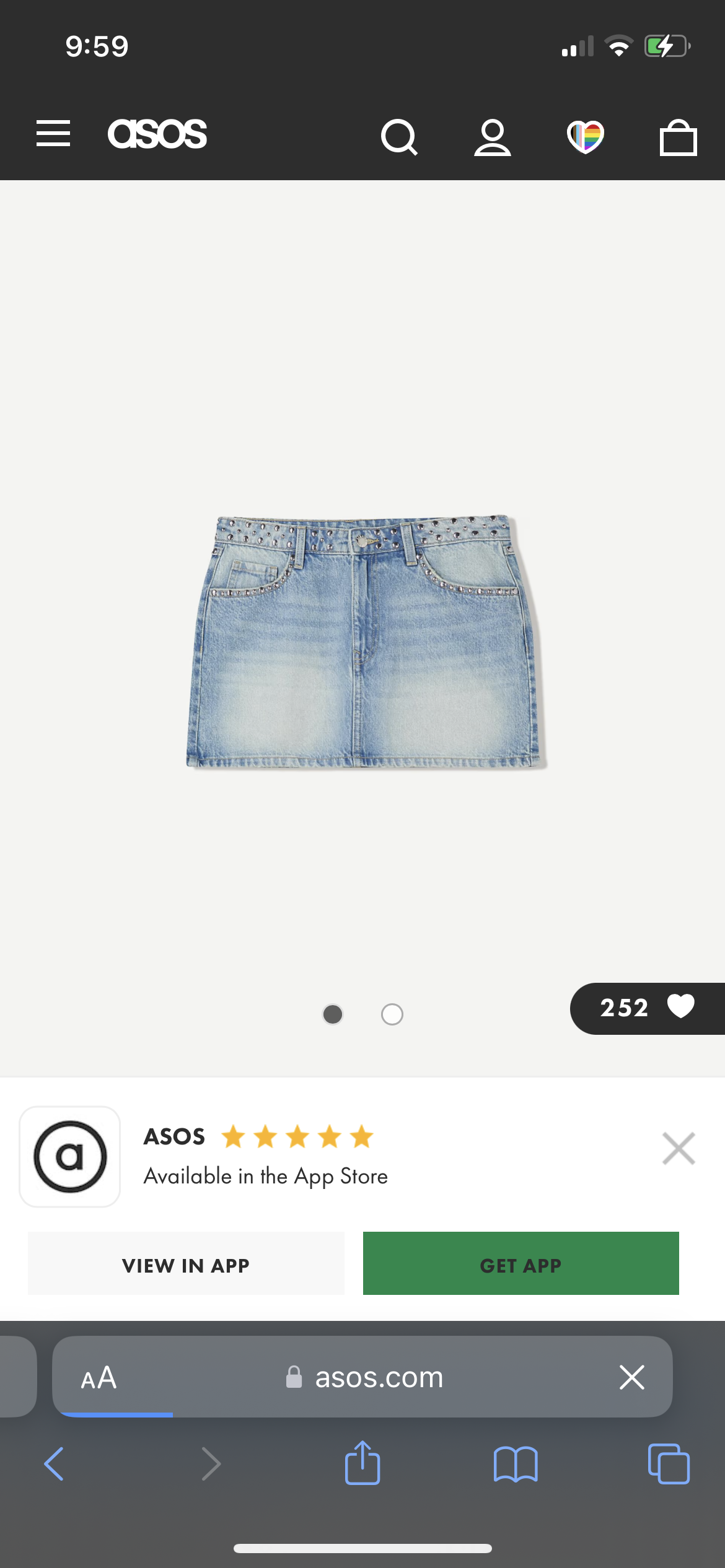Dismiss the ASOS app banner
This screenshot has width=725, height=1568.
679,1149
